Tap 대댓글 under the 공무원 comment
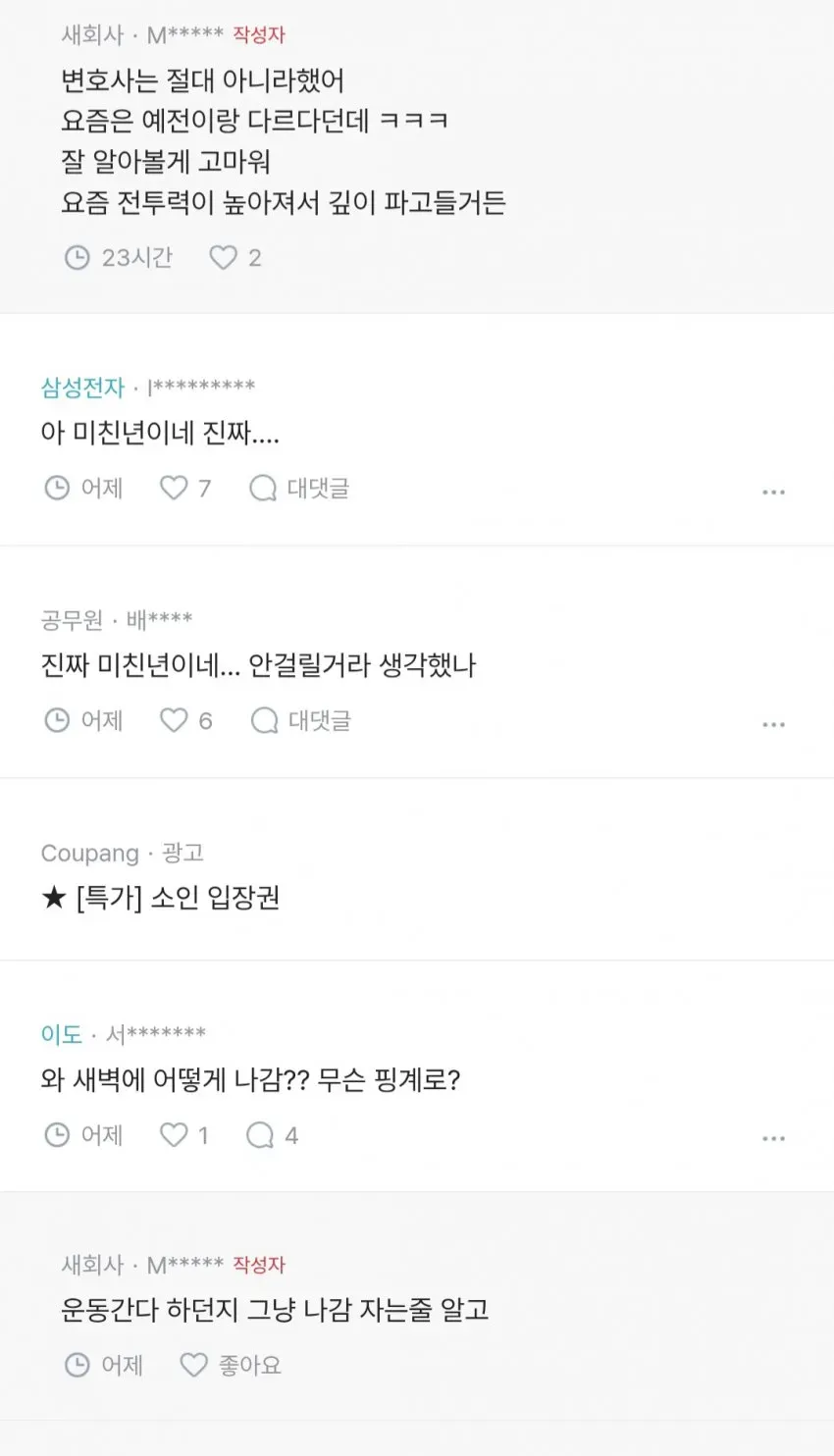Image resolution: width=834 pixels, height=1456 pixels. tap(300, 720)
